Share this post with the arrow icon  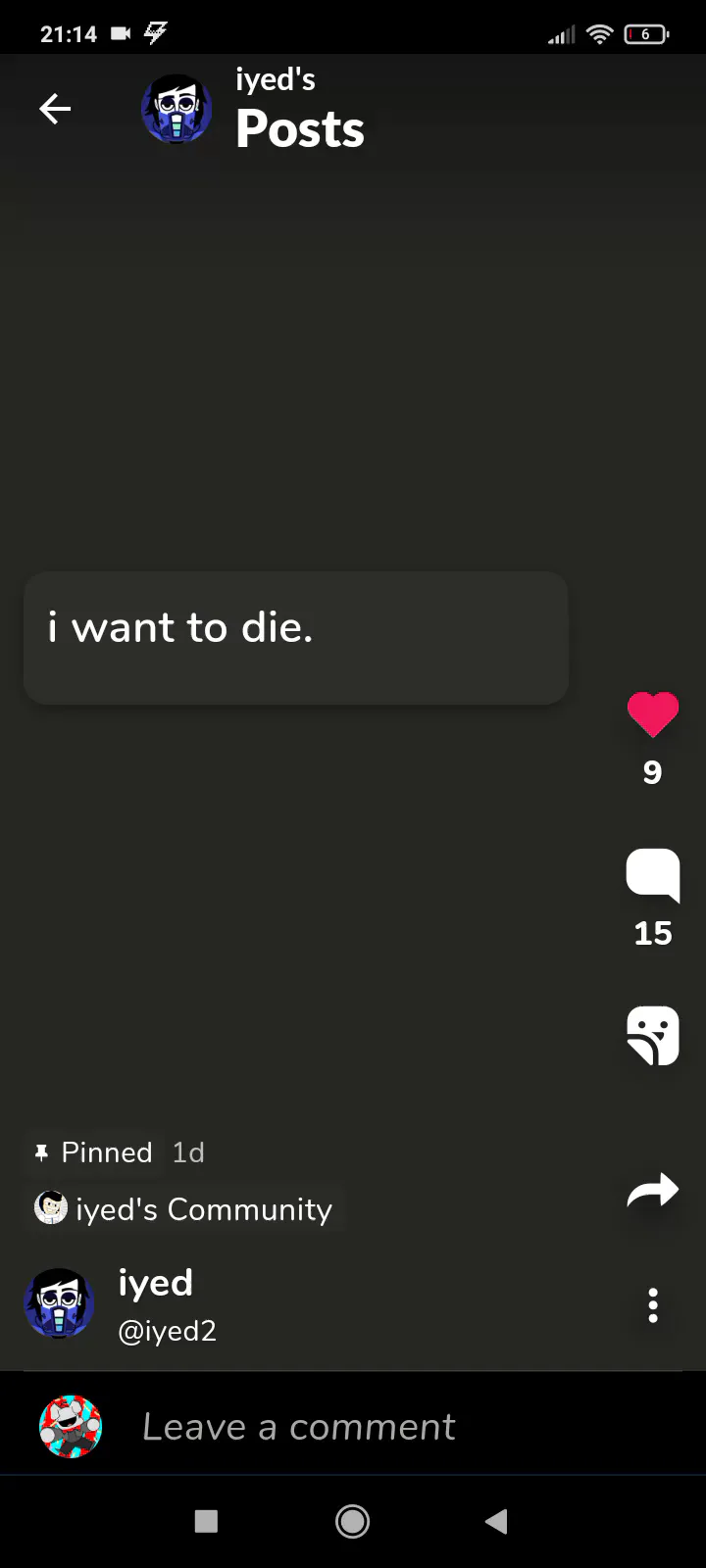653,1191
